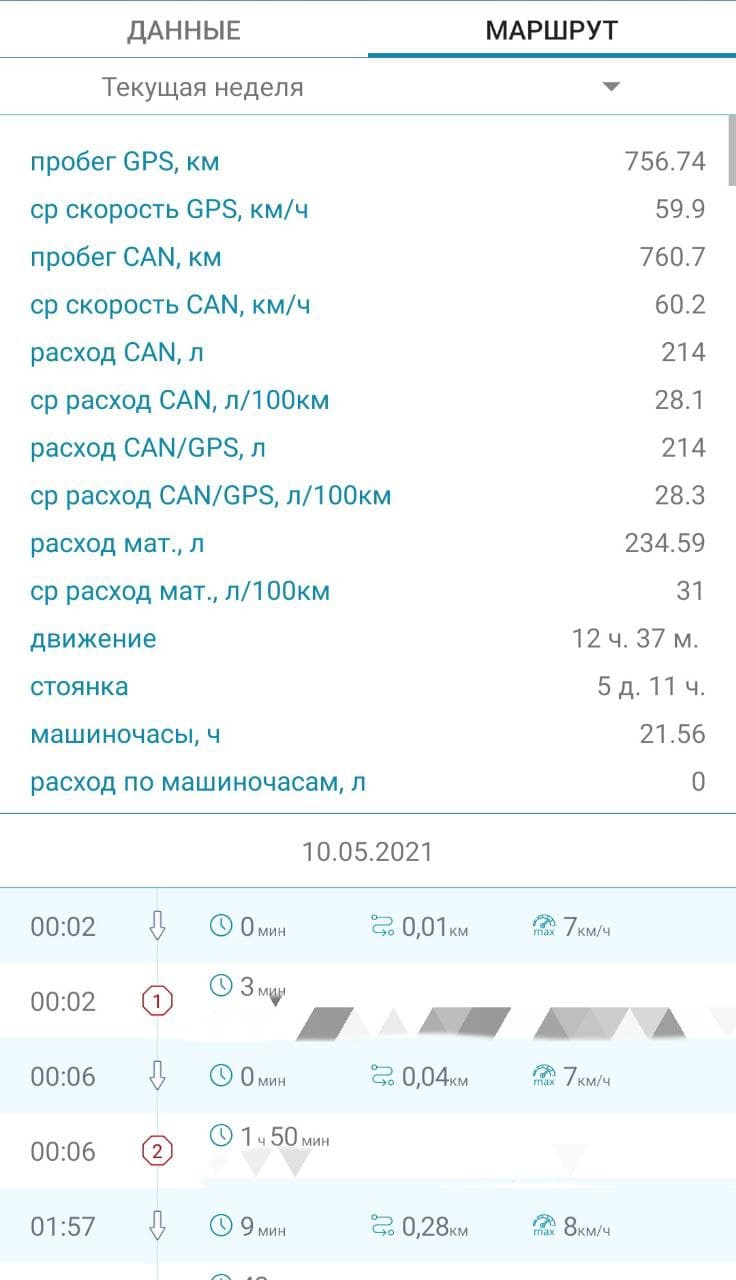Open the 00:06 trip of 0,04 км

point(367,1076)
